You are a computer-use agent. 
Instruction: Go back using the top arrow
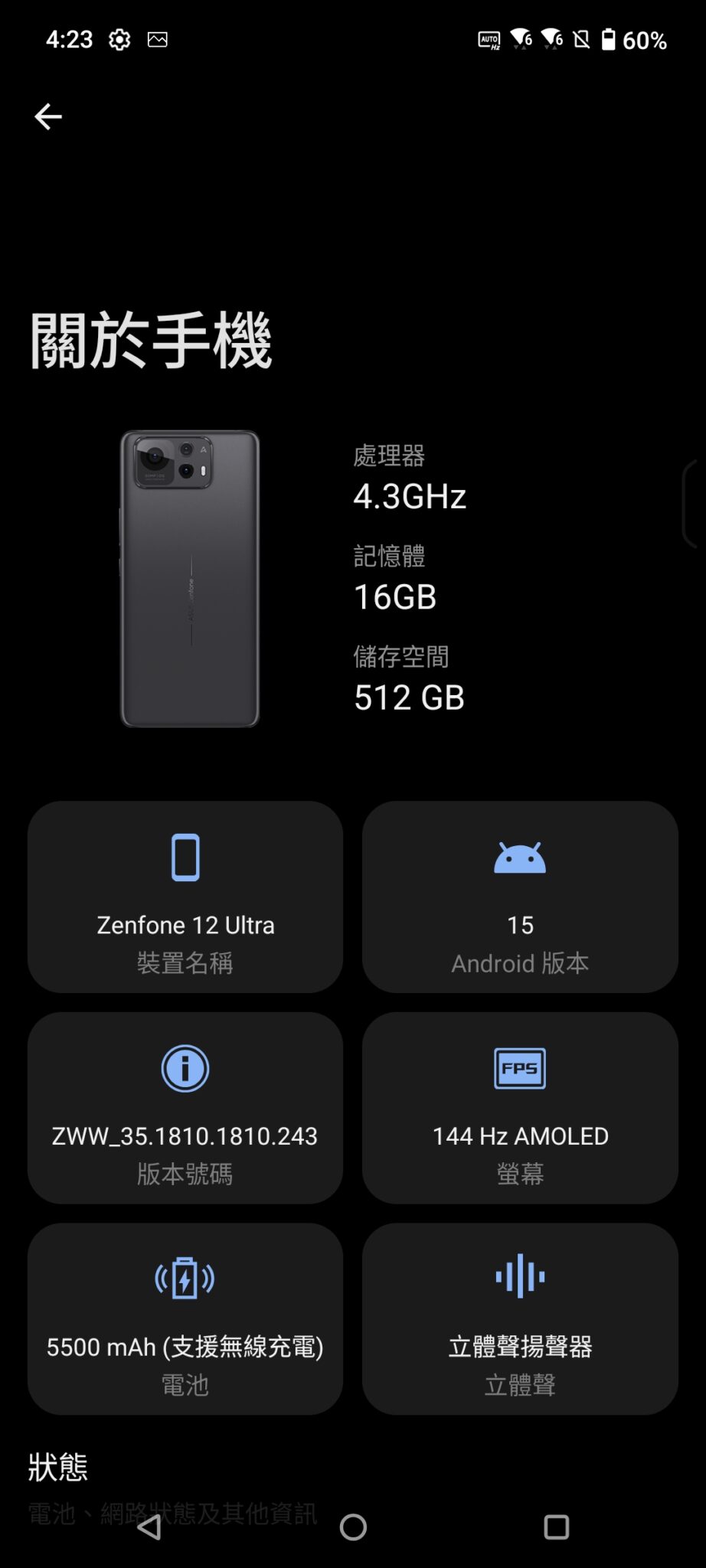(x=47, y=116)
